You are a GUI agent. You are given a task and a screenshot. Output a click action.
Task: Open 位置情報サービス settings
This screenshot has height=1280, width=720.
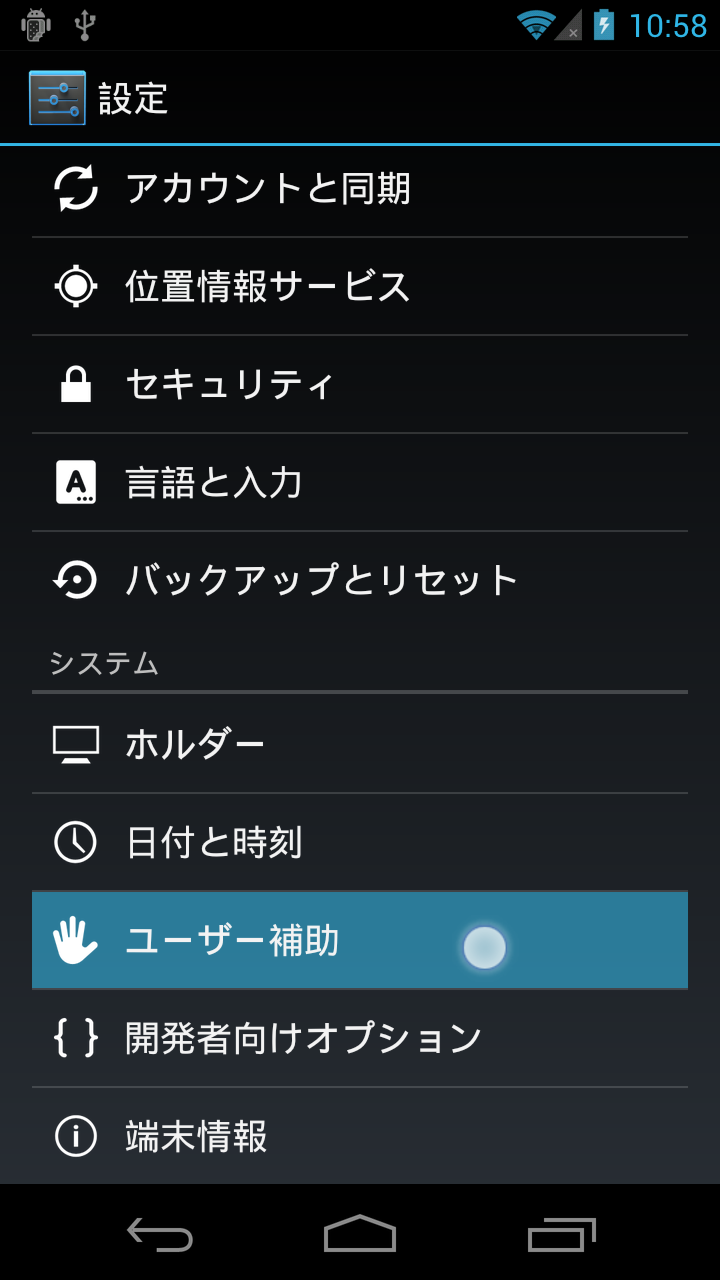(x=300, y=287)
